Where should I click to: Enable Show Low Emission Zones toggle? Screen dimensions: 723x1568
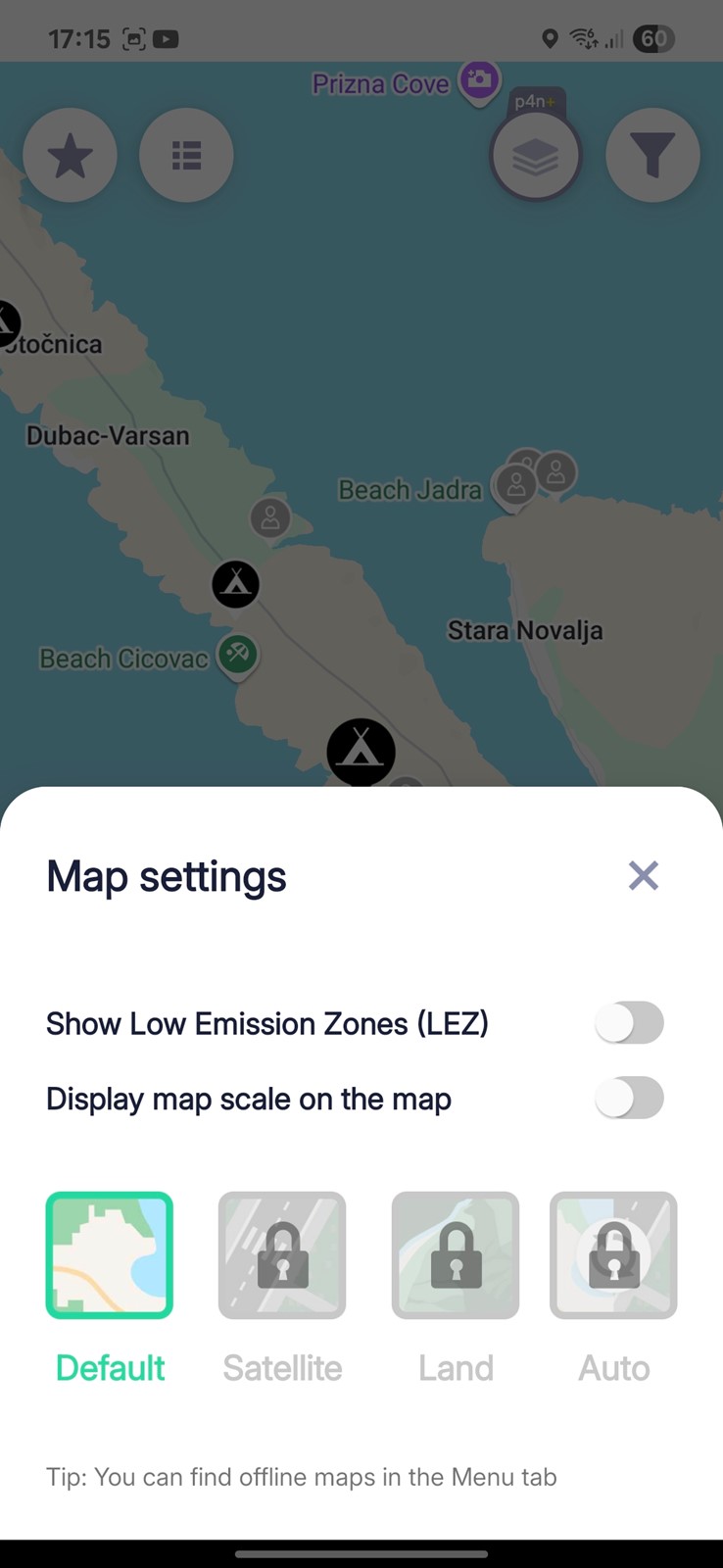pos(629,1023)
